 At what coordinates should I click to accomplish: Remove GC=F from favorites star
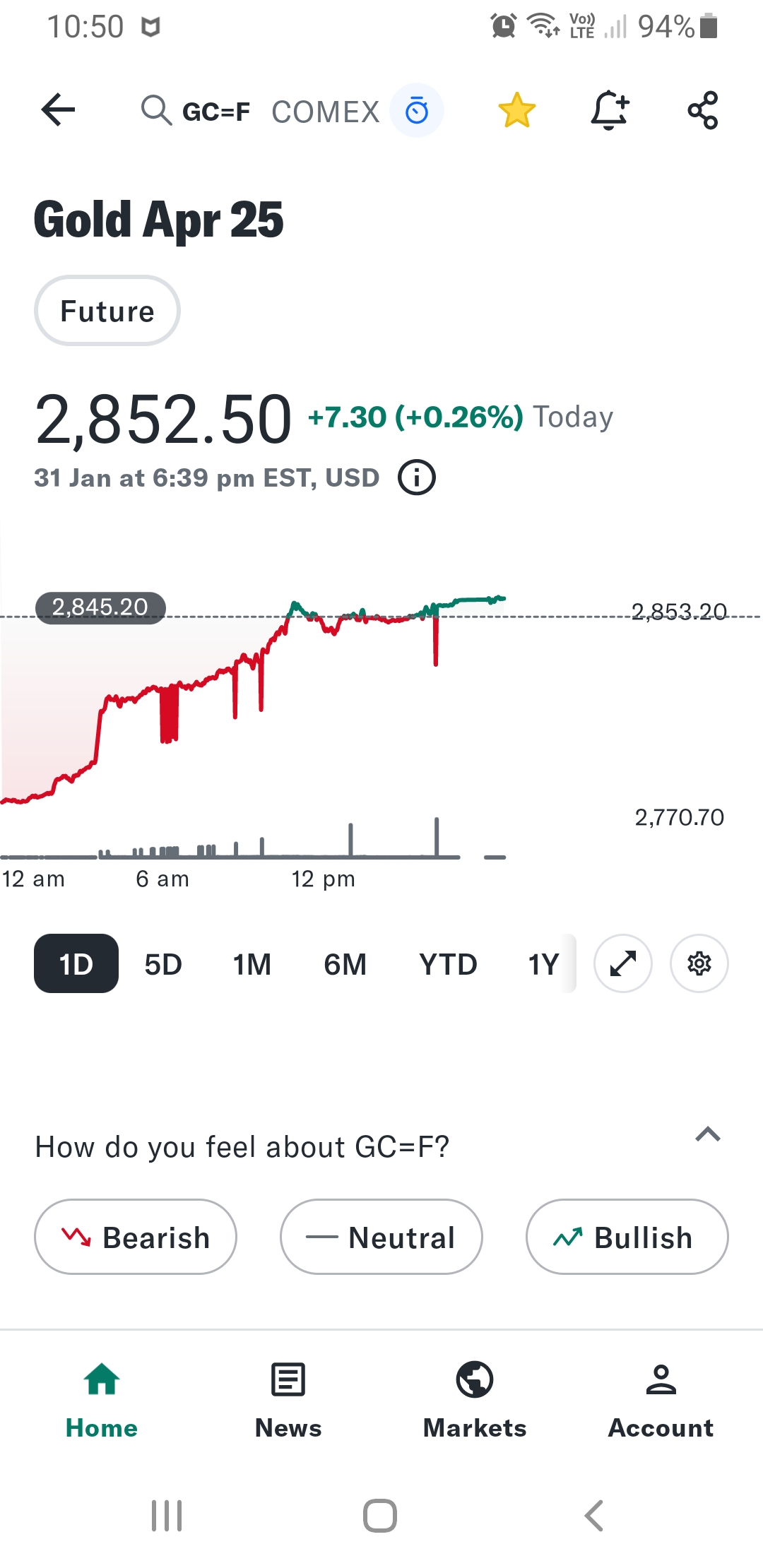pos(516,111)
